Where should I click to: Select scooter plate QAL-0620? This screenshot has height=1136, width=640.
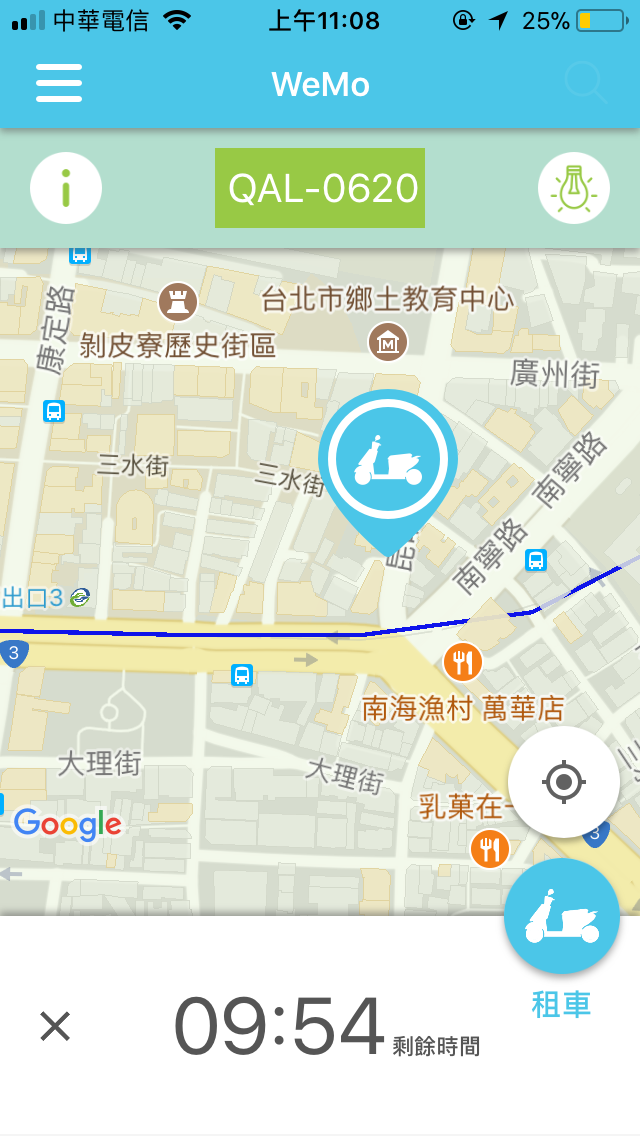(320, 188)
